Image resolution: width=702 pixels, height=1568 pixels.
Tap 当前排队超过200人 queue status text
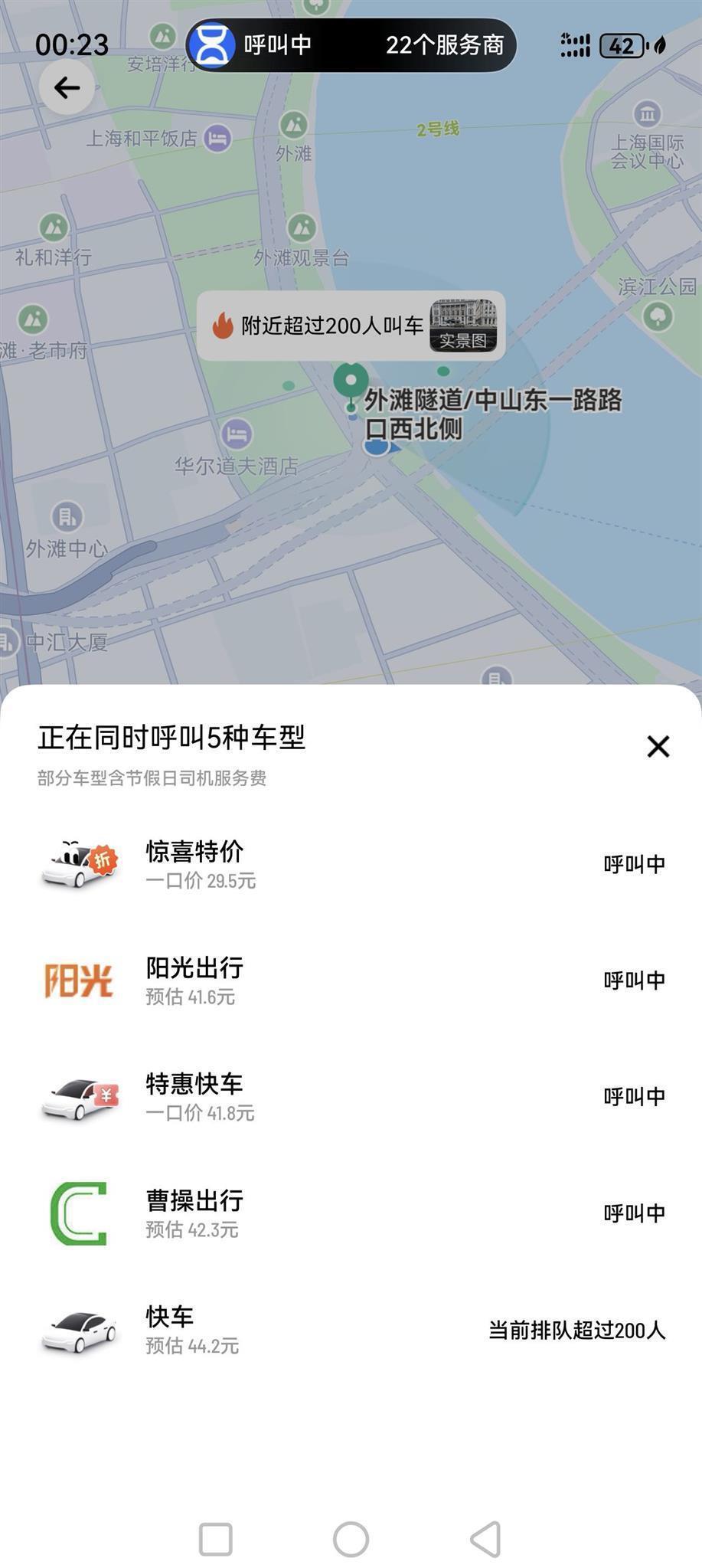(x=580, y=1326)
